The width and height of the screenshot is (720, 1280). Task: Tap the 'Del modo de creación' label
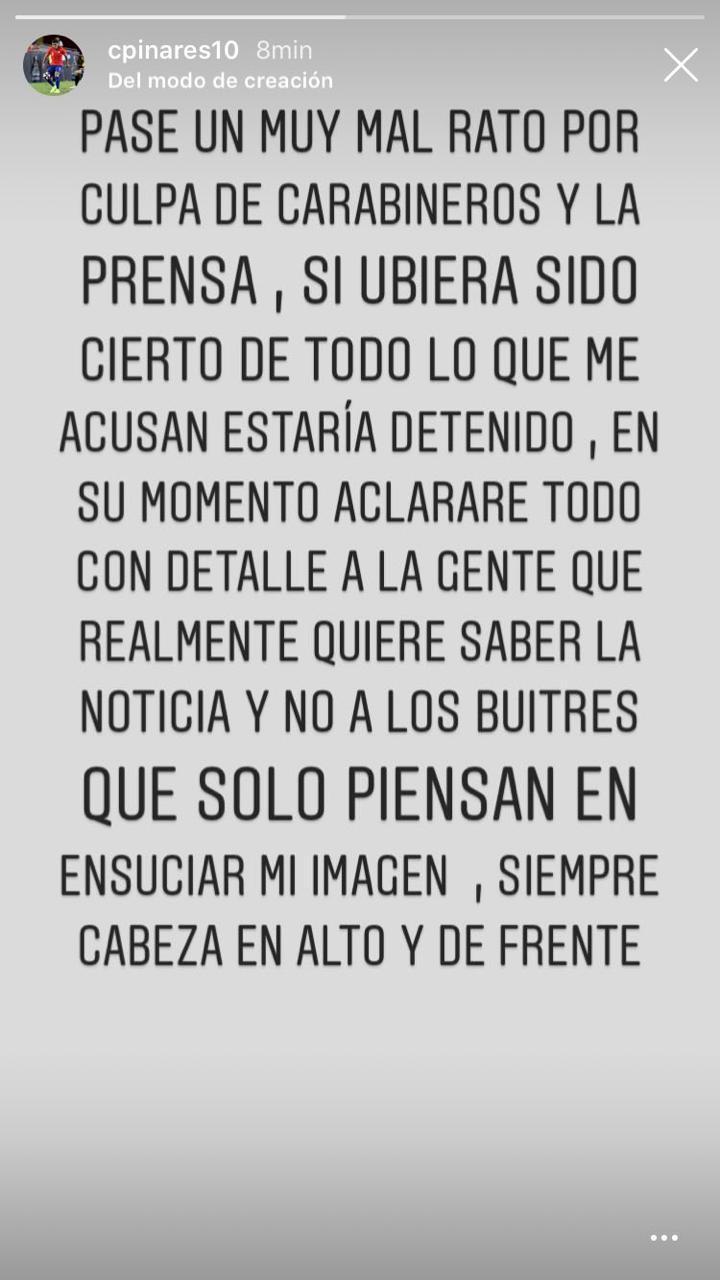tap(220, 81)
